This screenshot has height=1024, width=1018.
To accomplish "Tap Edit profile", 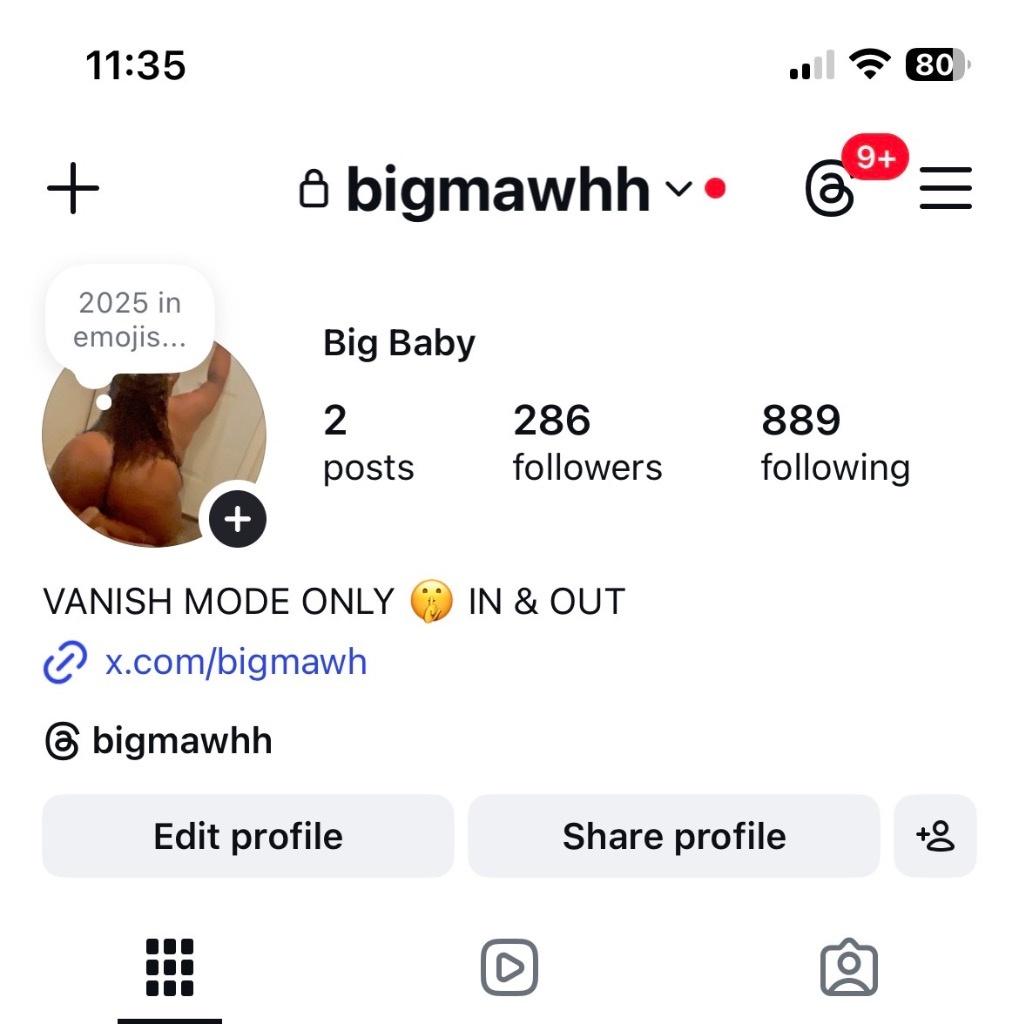I will pos(248,836).
